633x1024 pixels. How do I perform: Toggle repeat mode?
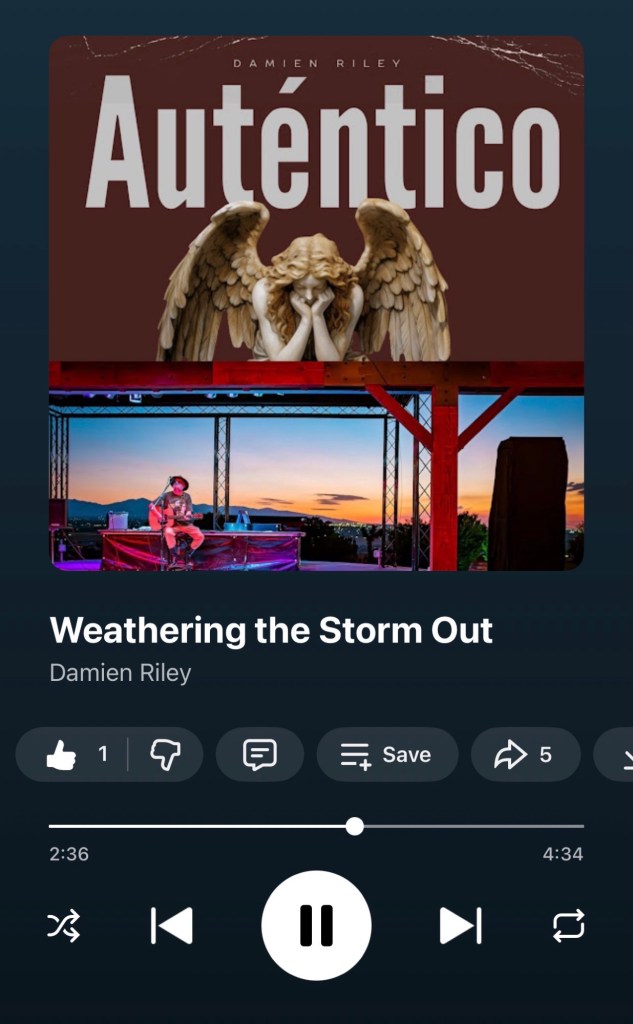pos(568,926)
